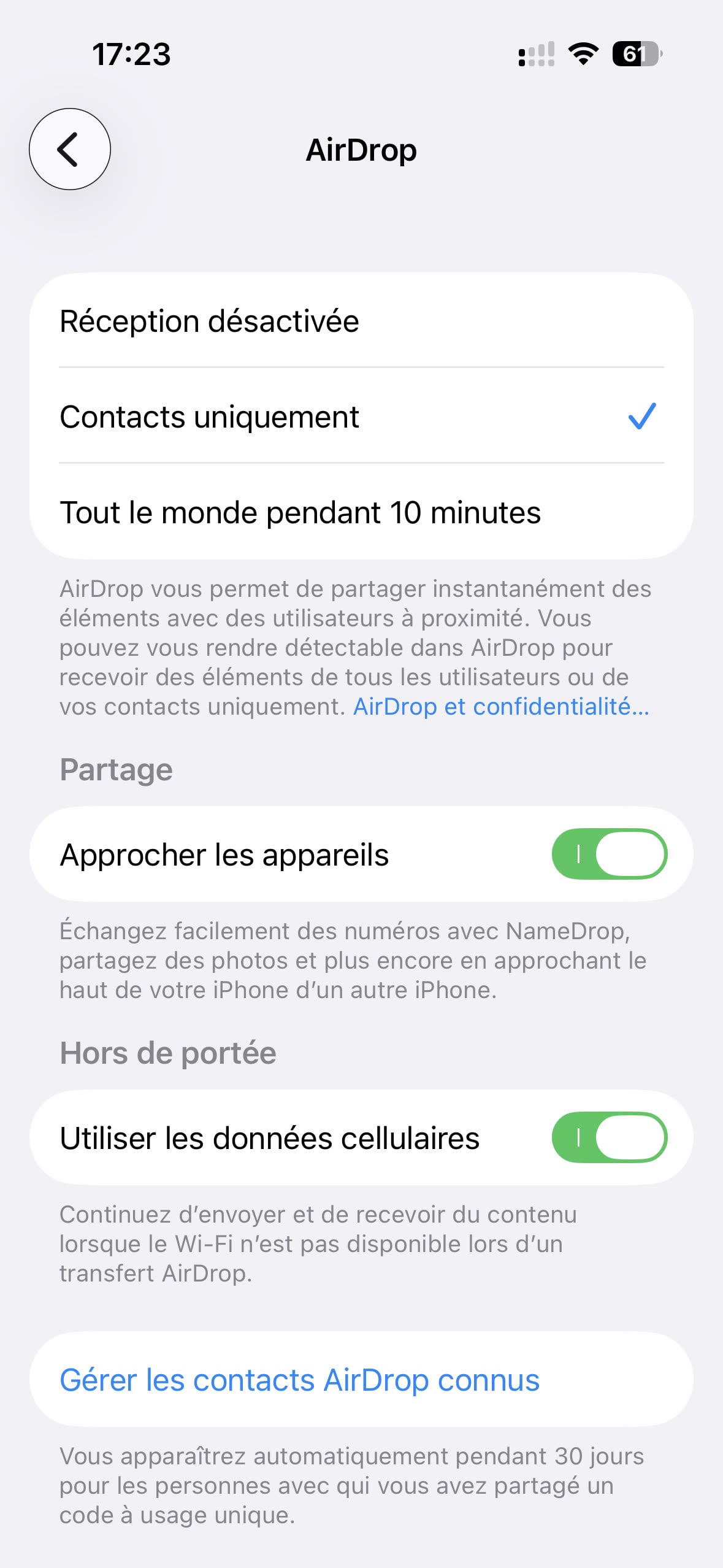Tap the back chevron to return to Settings
This screenshot has width=723, height=1568.
pos(69,149)
